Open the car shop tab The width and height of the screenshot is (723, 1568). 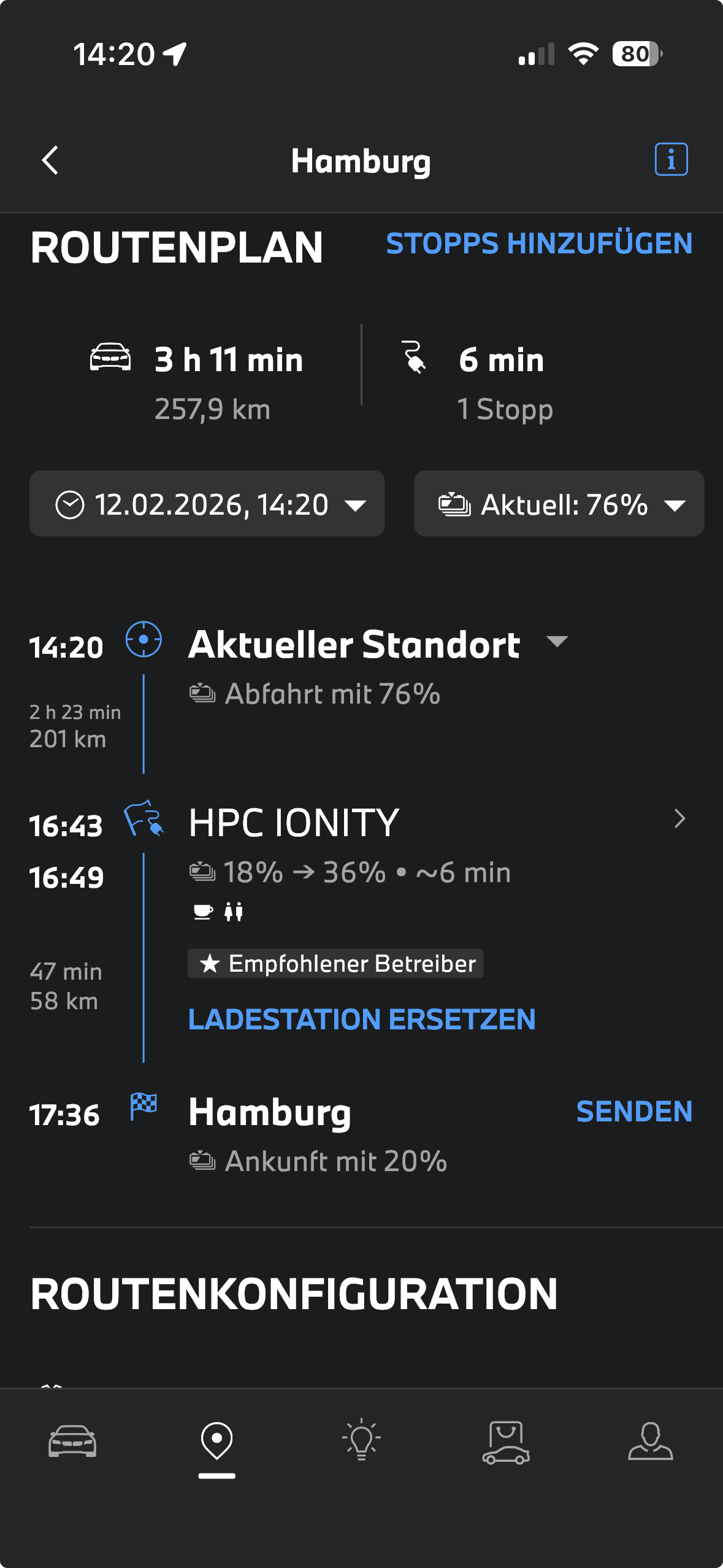click(506, 1440)
